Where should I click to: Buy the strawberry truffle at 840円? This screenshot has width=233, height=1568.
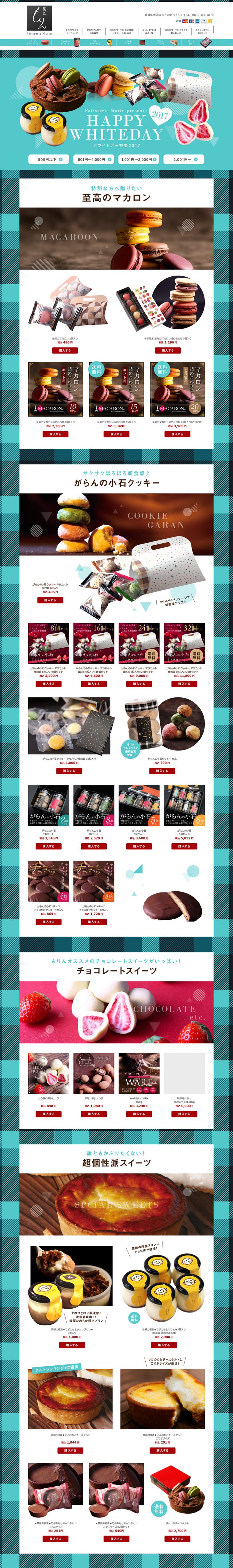pyautogui.click(x=48, y=1114)
